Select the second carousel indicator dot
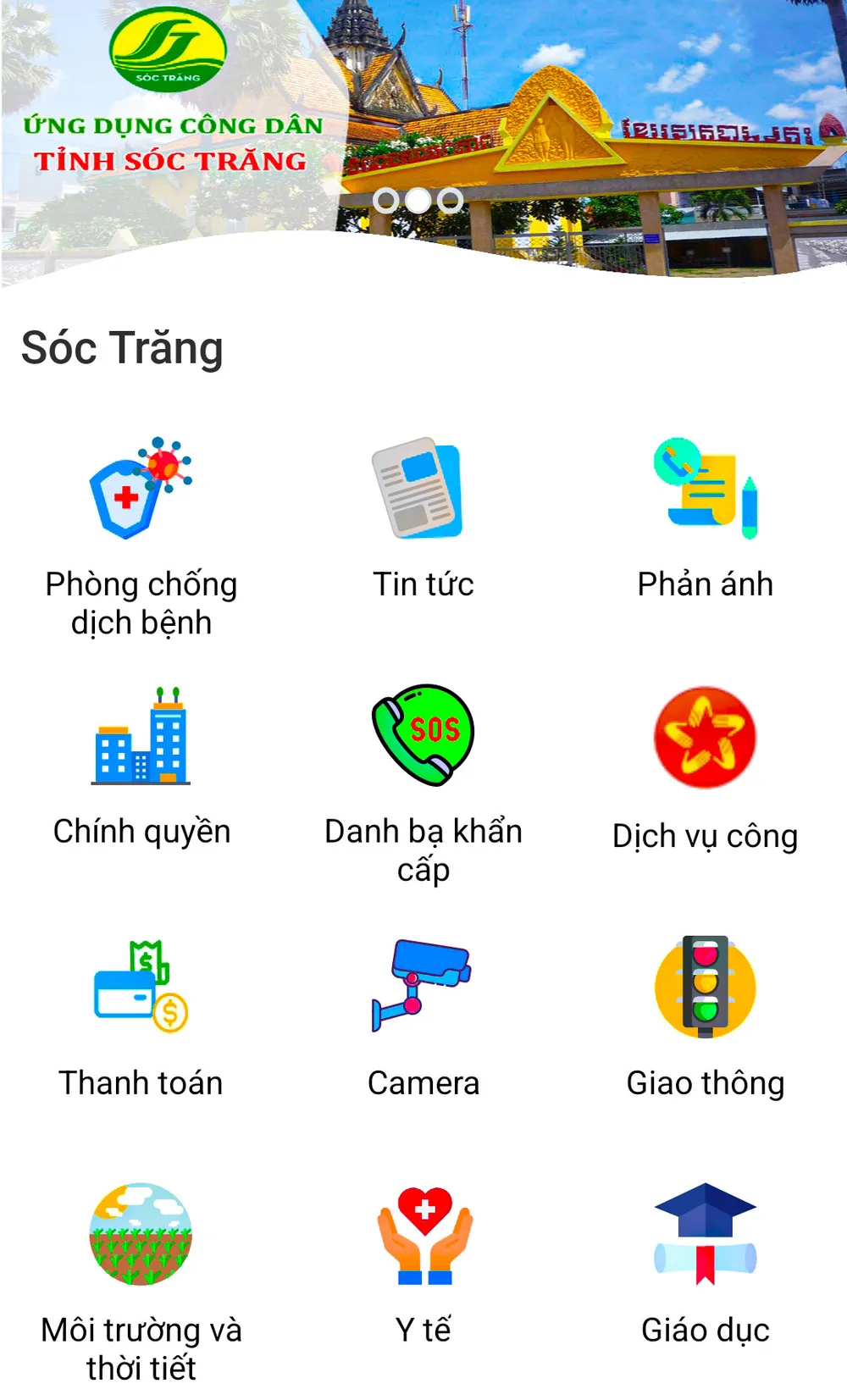The image size is (847, 1400). pyautogui.click(x=418, y=202)
